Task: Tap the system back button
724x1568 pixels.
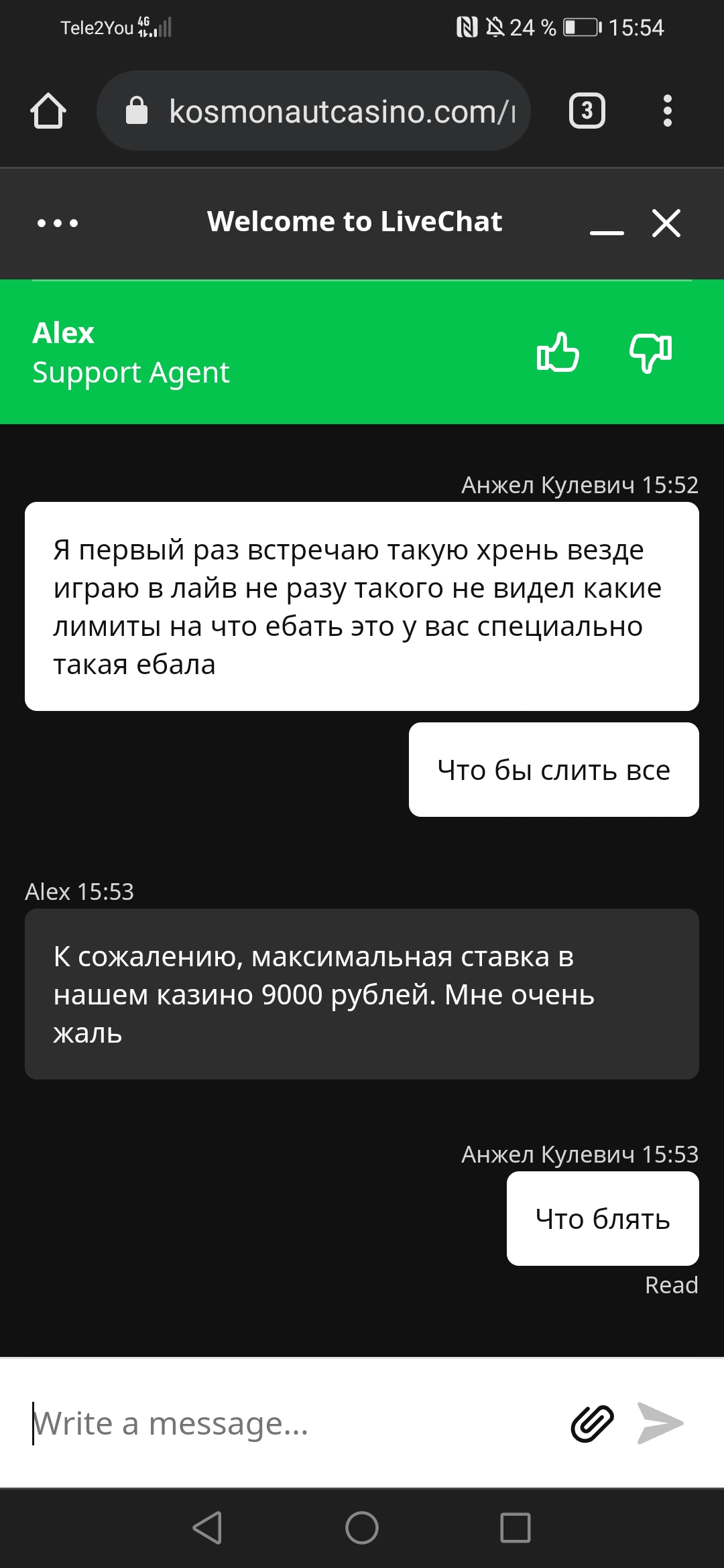Action: (x=208, y=1528)
